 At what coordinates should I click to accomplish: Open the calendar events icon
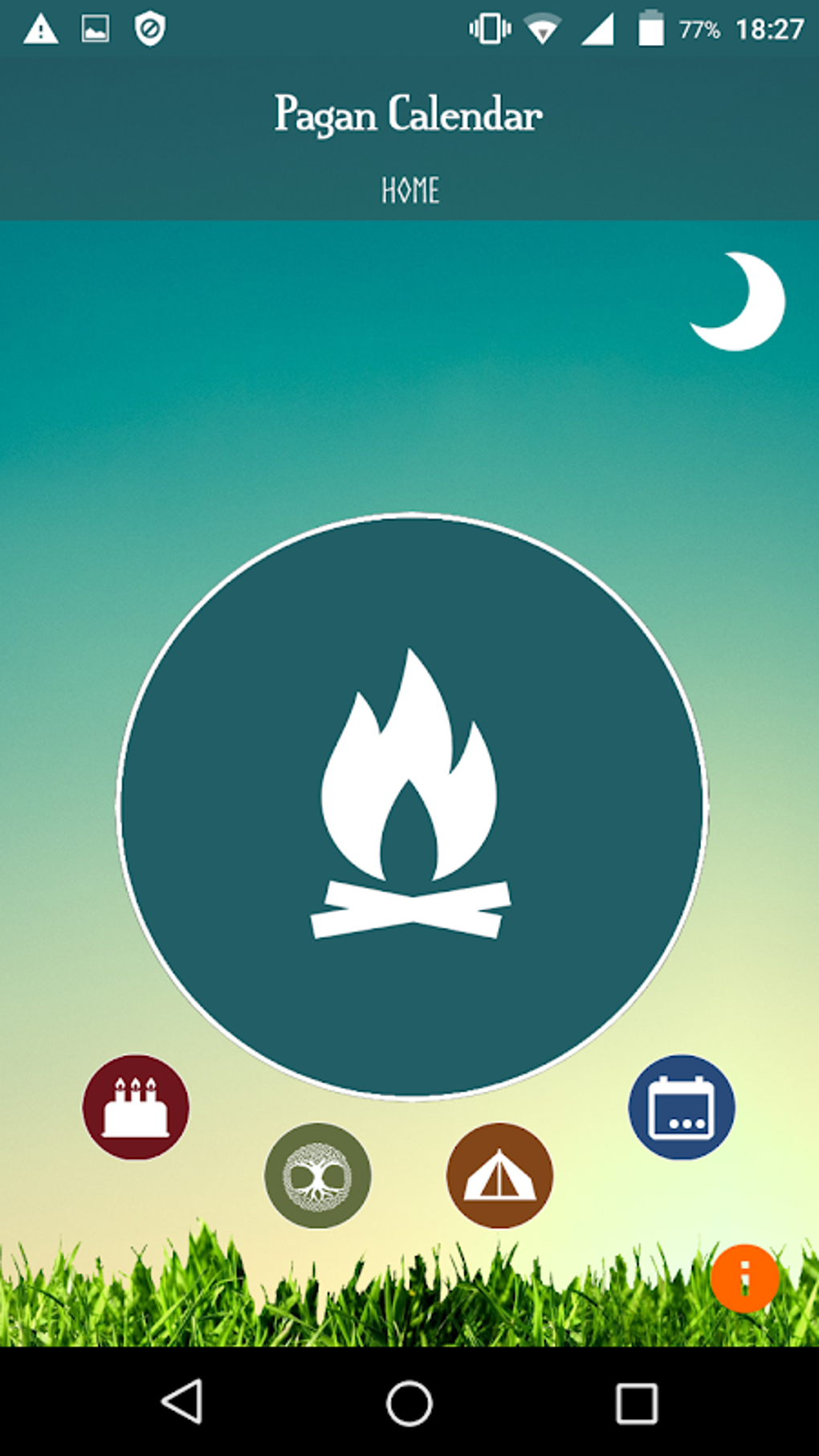(x=682, y=1106)
